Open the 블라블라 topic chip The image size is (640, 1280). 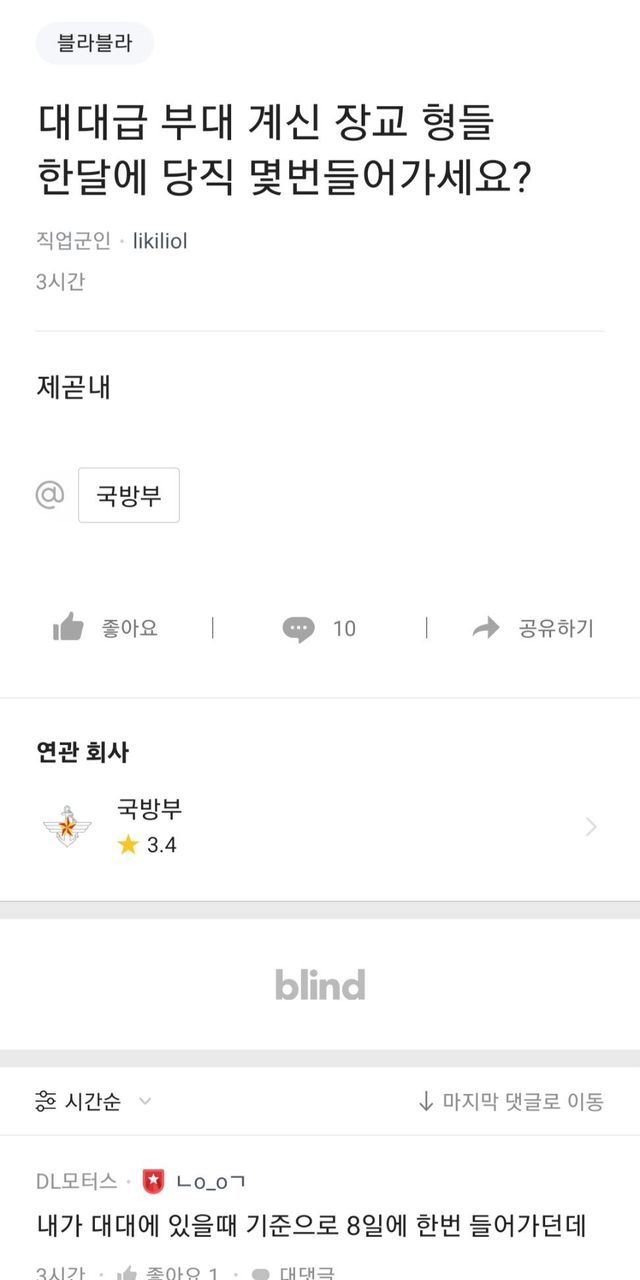(x=95, y=43)
